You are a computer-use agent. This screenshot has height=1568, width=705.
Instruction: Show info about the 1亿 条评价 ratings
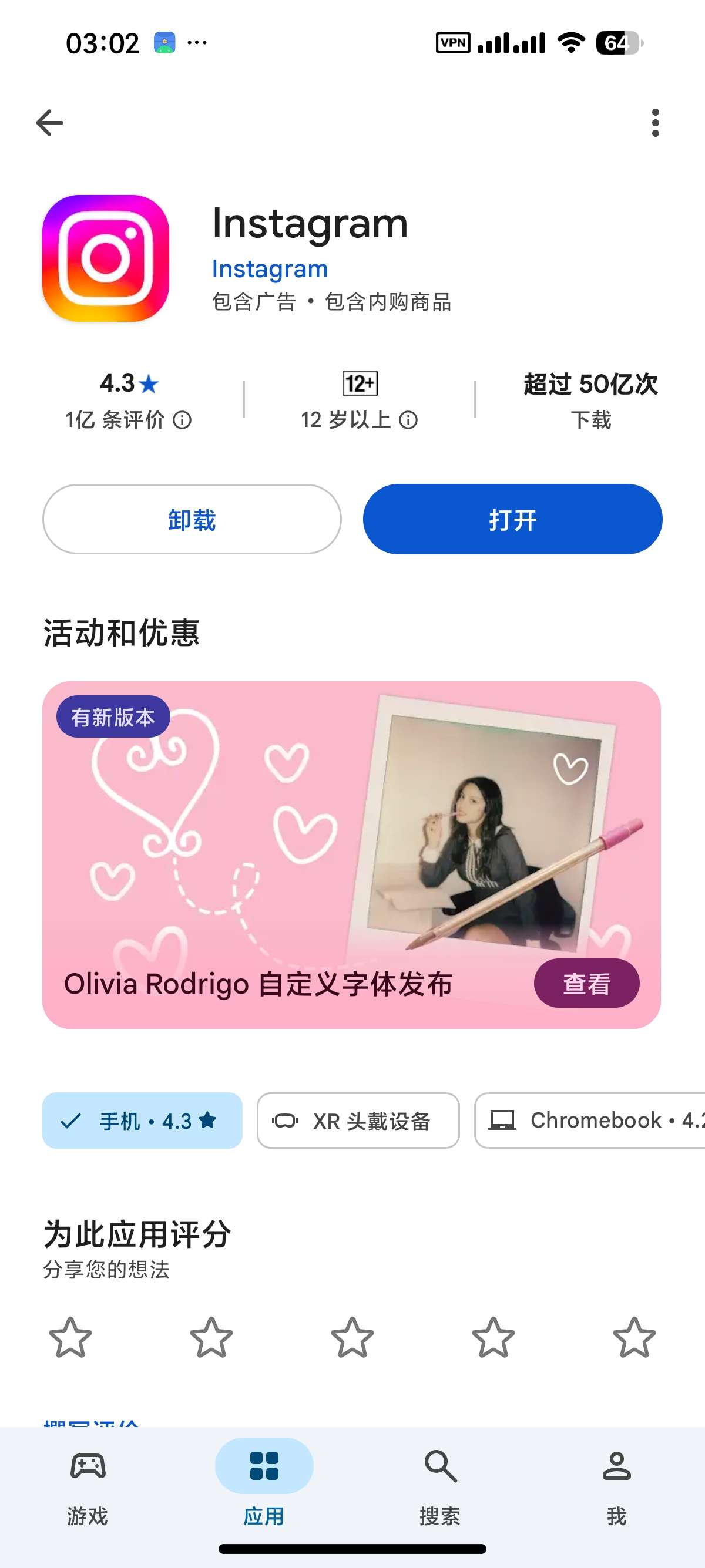[x=182, y=420]
